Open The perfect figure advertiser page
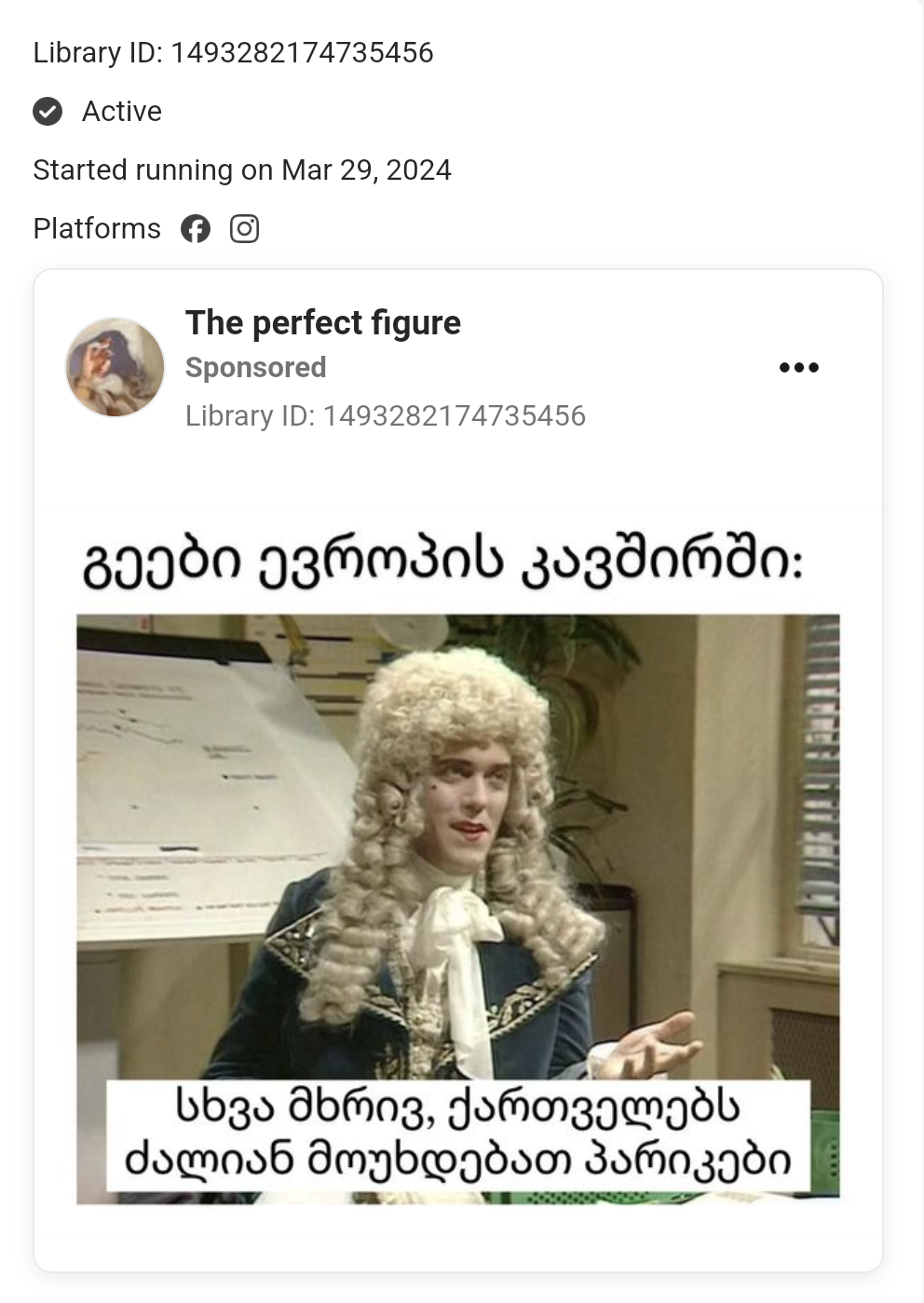This screenshot has width=924, height=1303. click(322, 323)
